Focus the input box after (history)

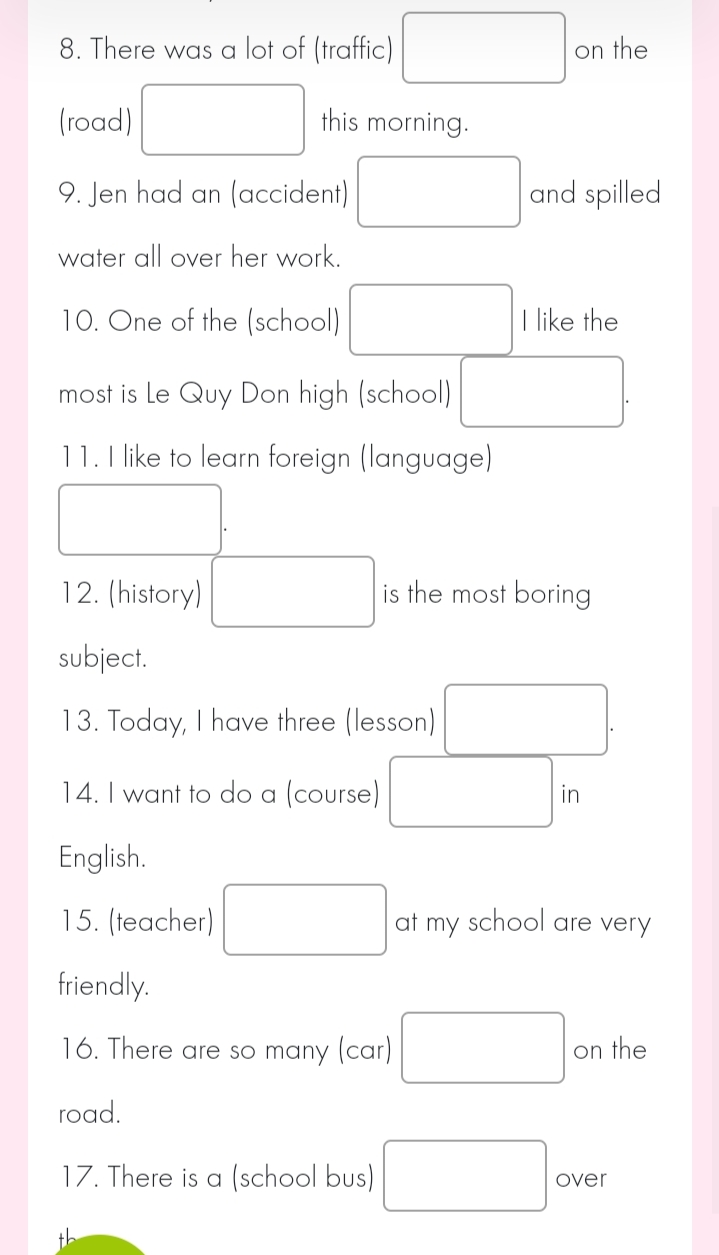pyautogui.click(x=293, y=592)
